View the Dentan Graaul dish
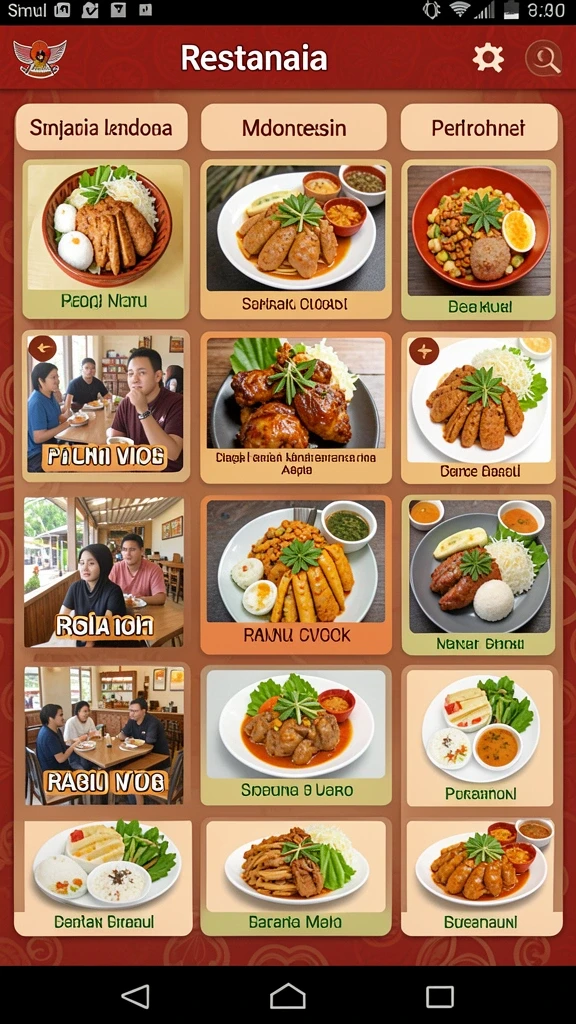 pos(104,877)
